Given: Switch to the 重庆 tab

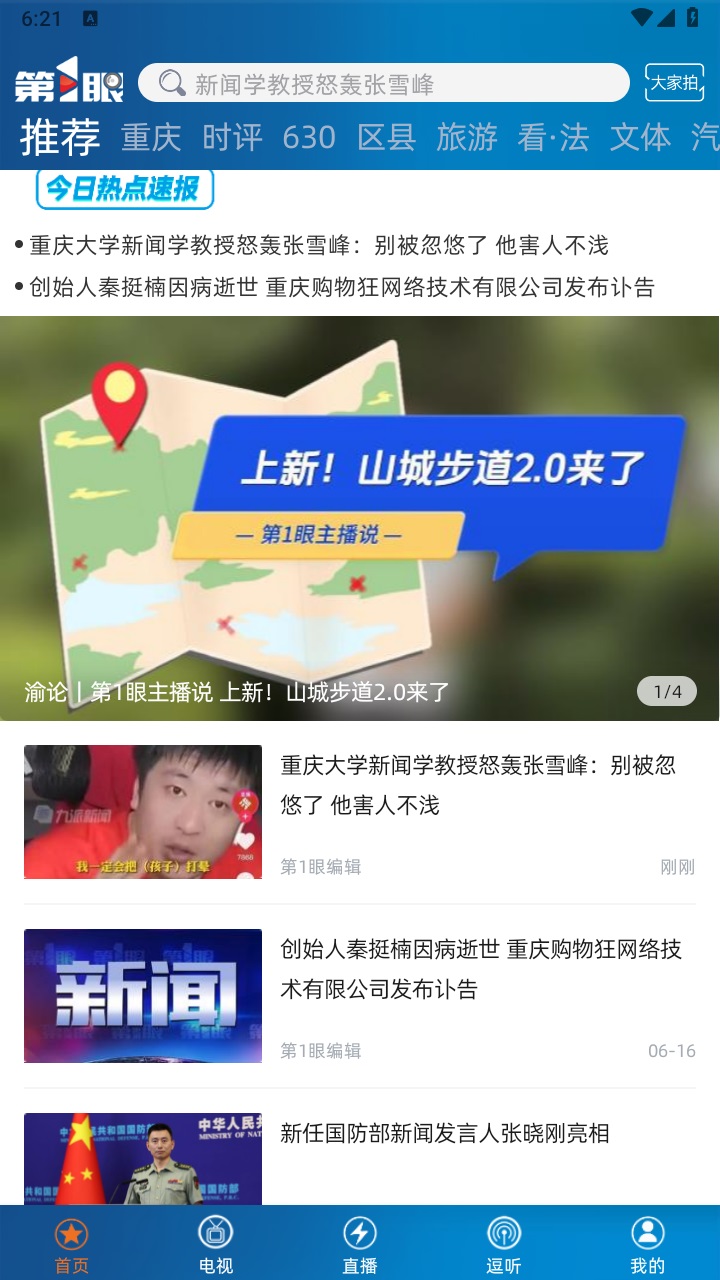Looking at the screenshot, I should [151, 137].
